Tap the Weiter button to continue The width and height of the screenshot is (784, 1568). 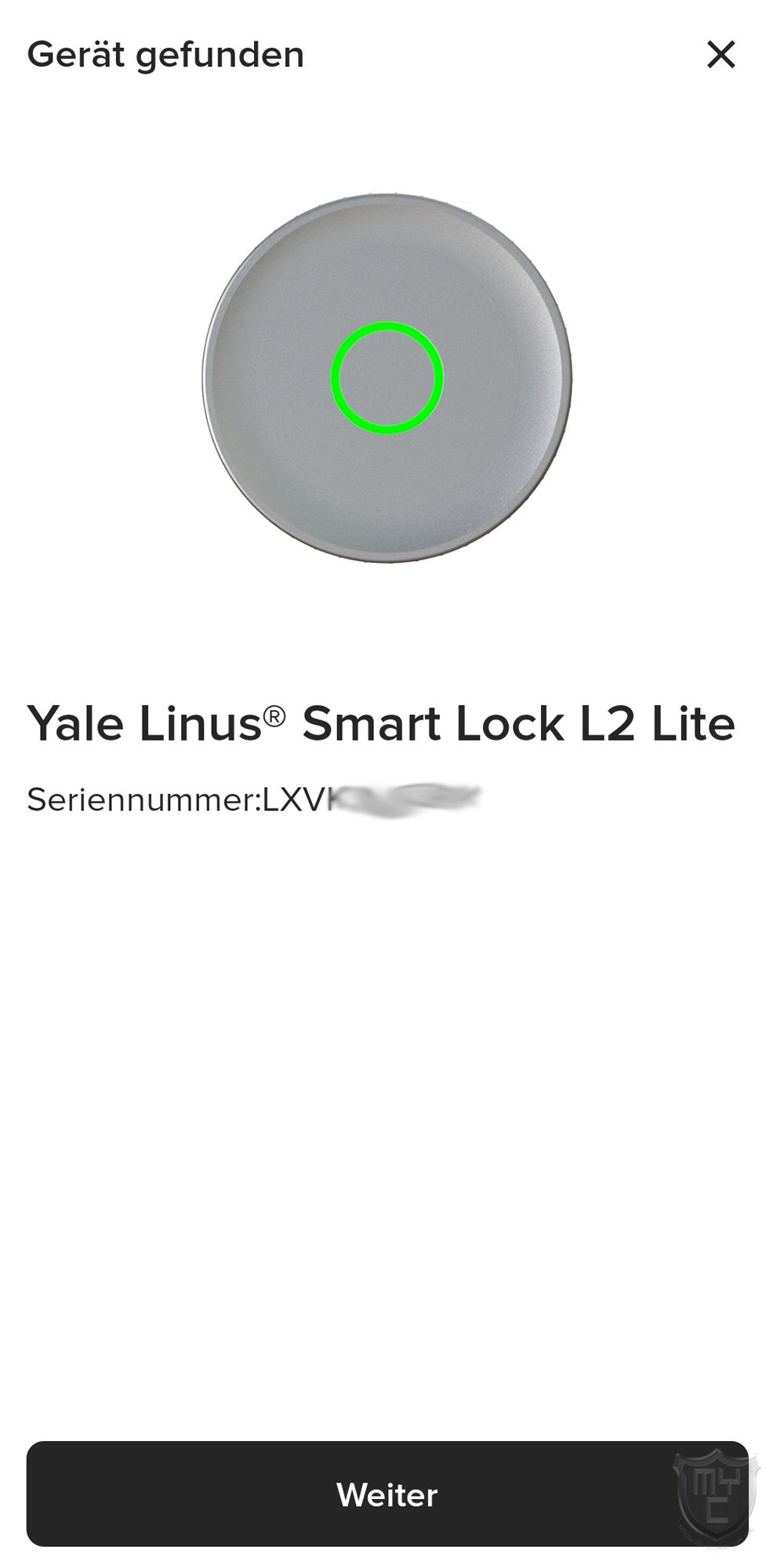pos(387,1494)
